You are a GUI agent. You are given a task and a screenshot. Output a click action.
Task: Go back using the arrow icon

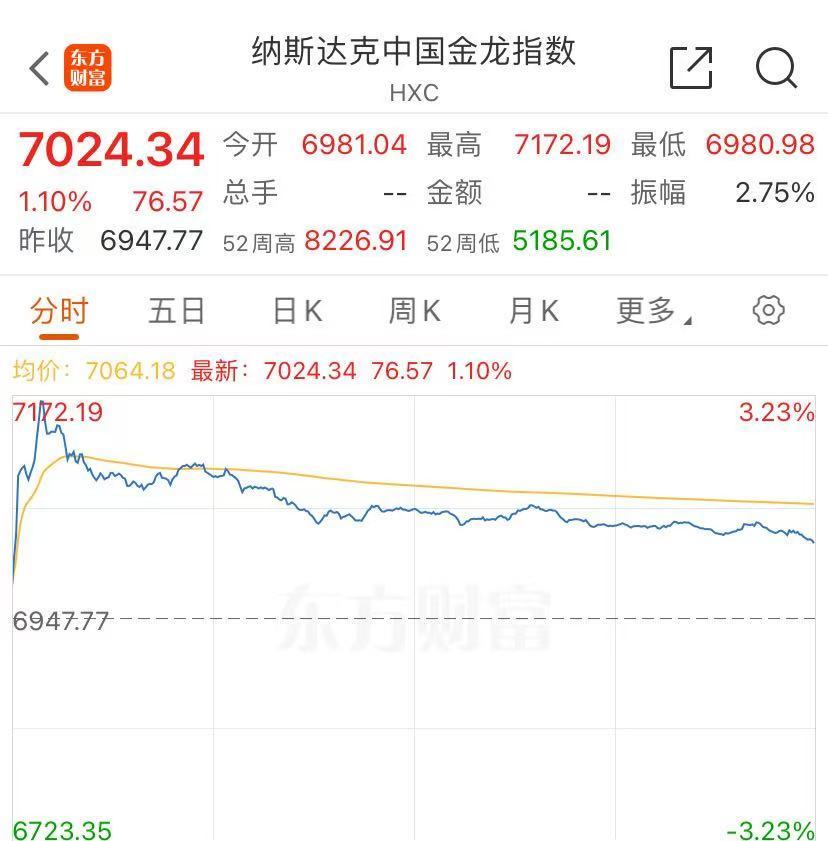coord(40,69)
